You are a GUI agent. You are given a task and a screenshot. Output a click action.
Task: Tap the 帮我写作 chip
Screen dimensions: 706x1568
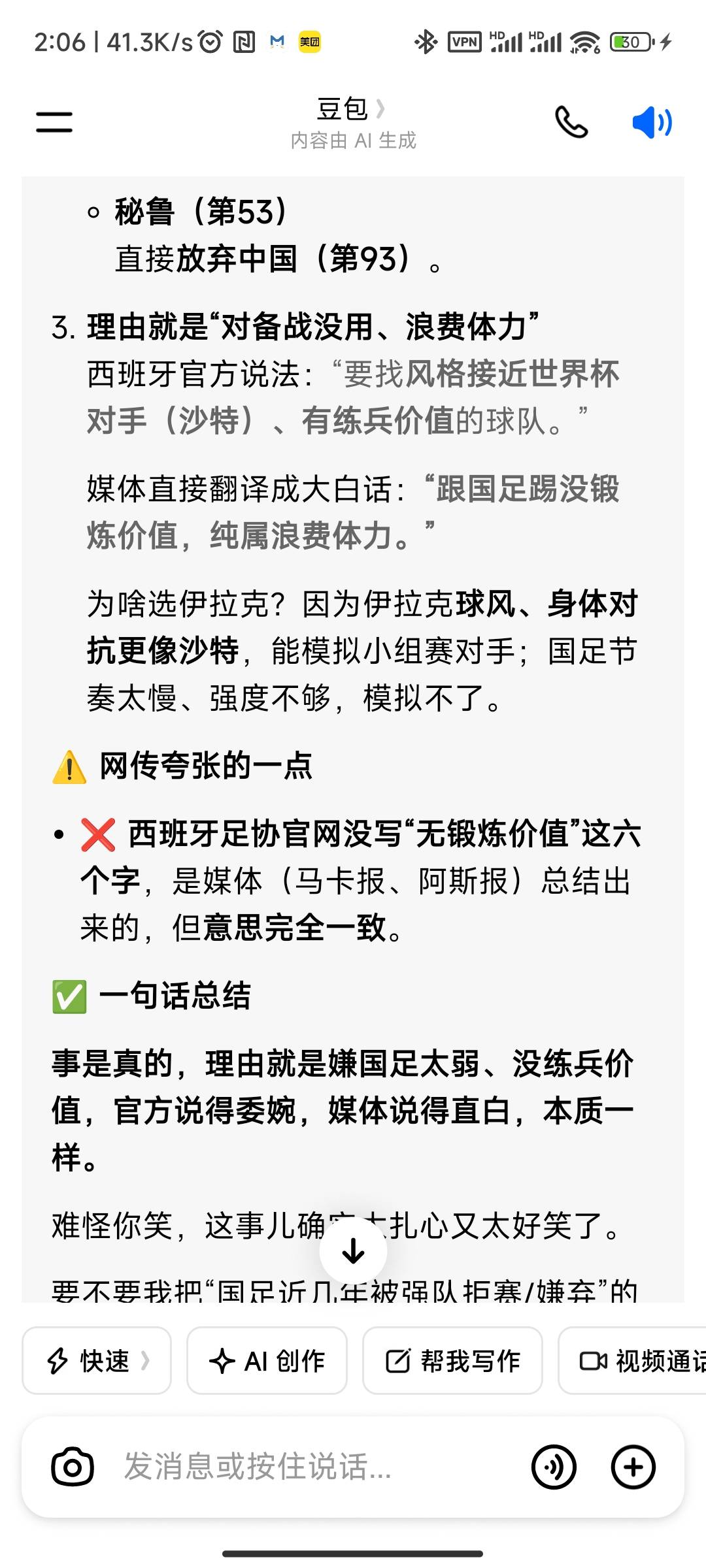pyautogui.click(x=452, y=1361)
